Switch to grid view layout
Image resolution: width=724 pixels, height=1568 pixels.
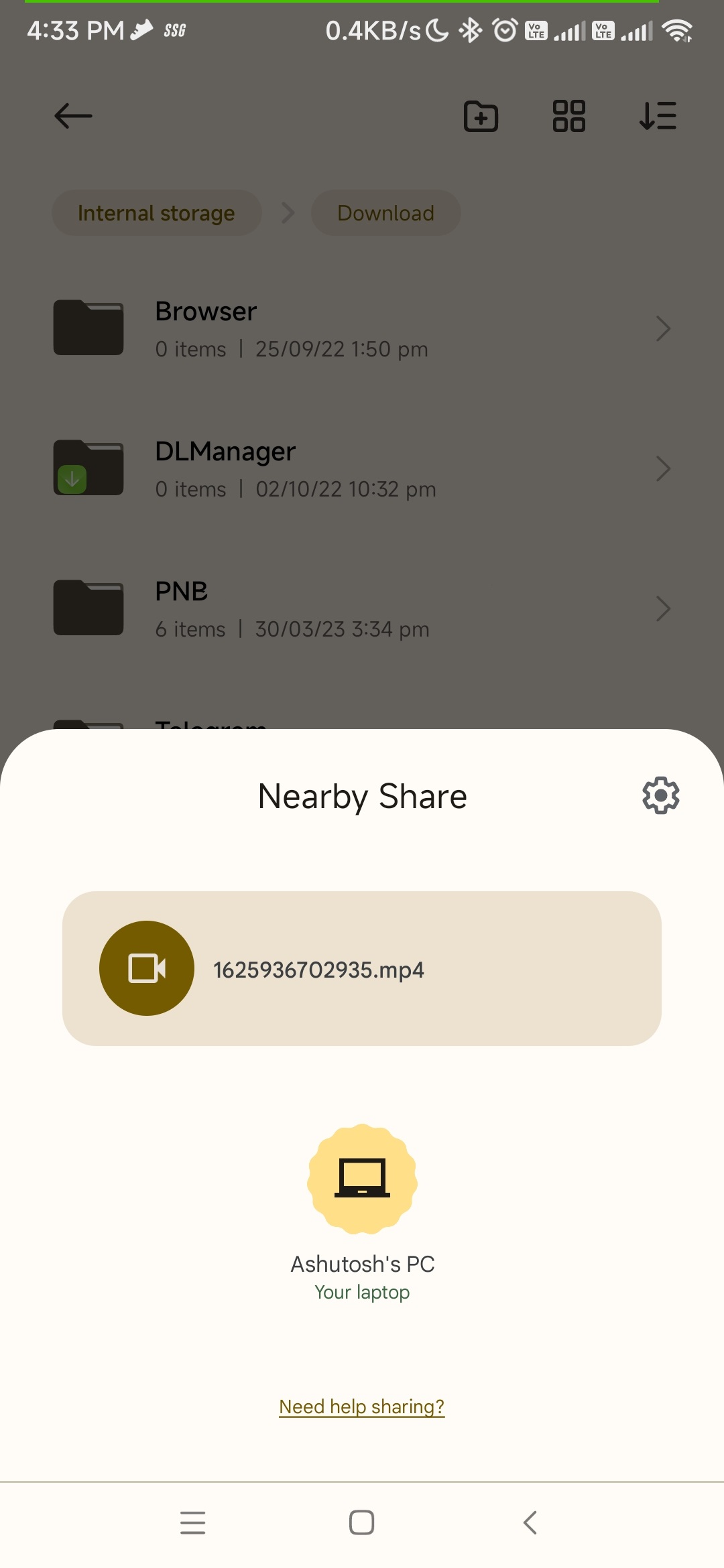(x=568, y=116)
